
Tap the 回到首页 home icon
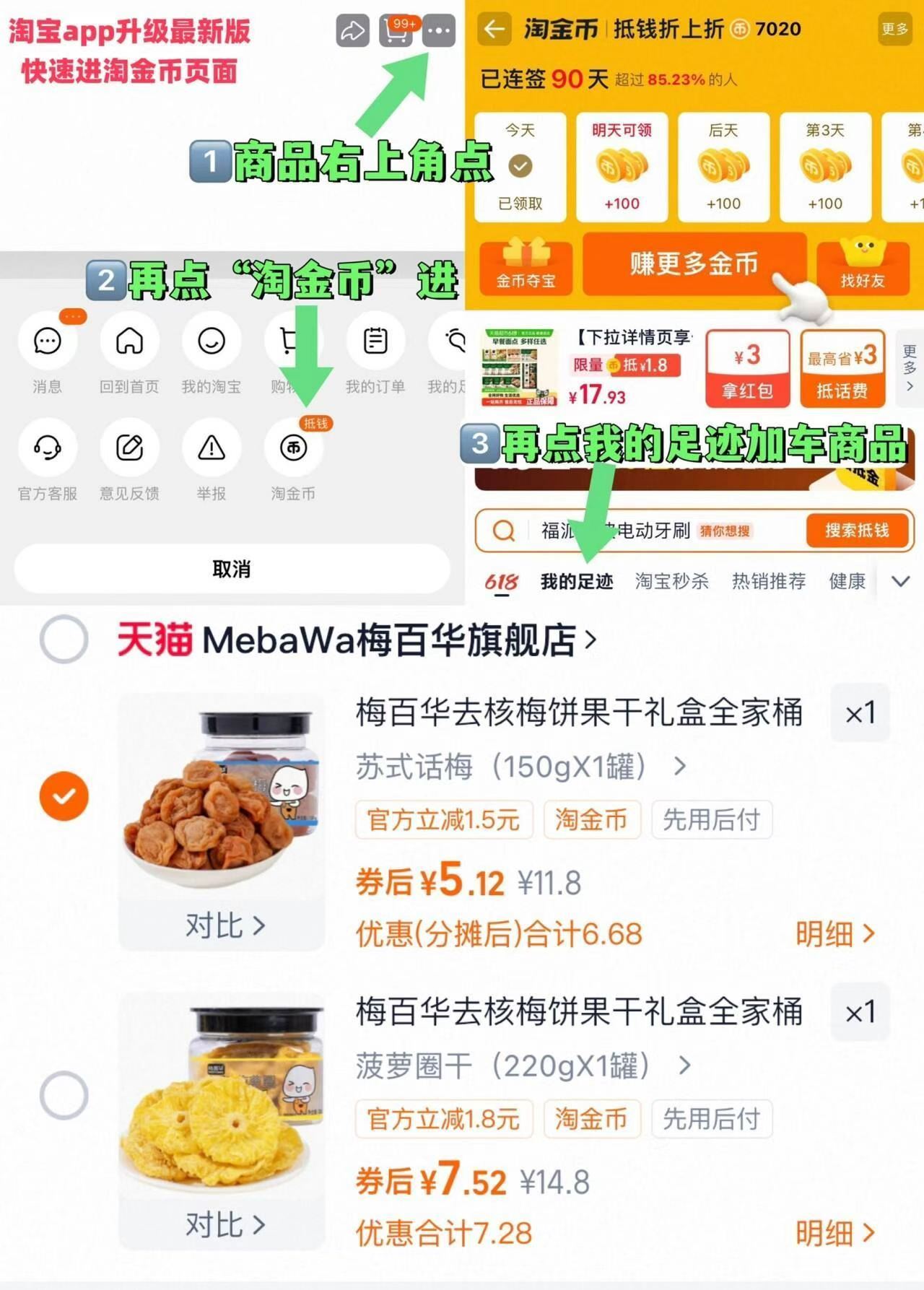coord(128,341)
